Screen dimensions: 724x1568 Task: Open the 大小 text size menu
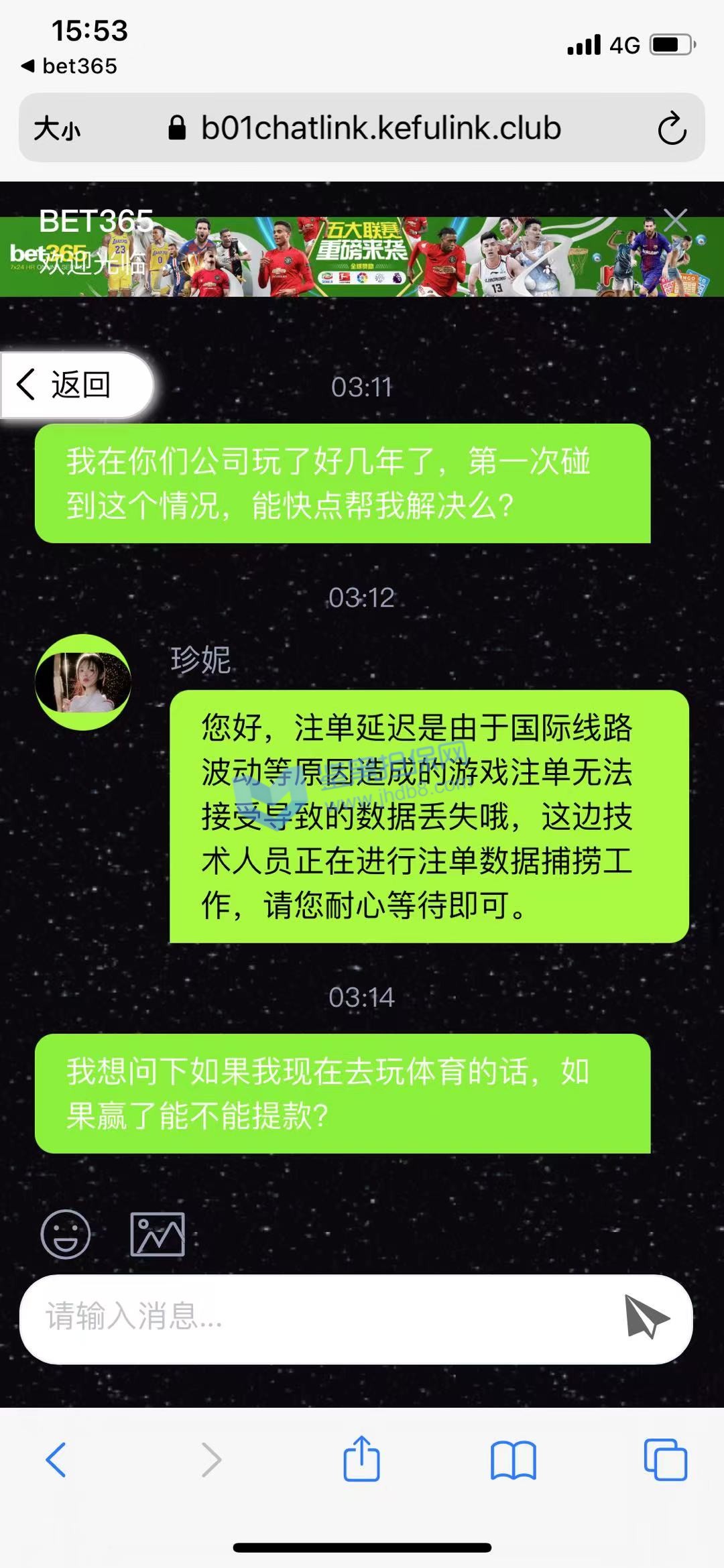coord(58,129)
